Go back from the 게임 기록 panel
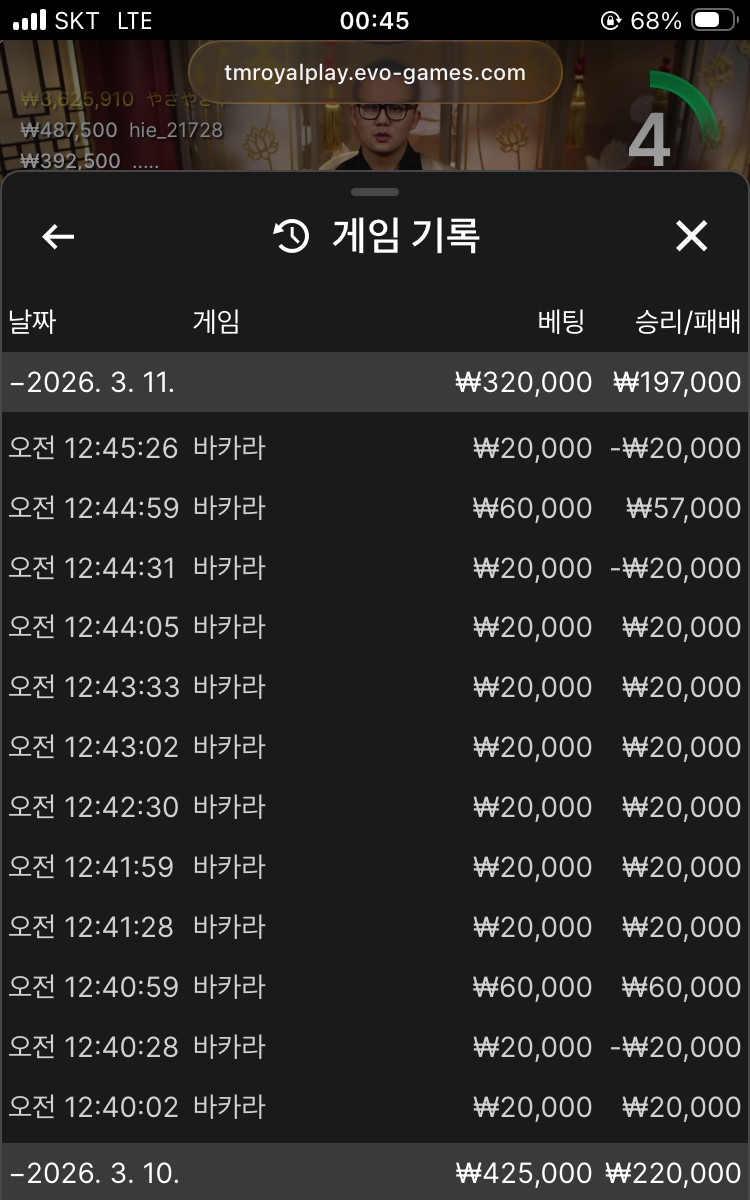This screenshot has height=1200, width=750. coord(58,237)
